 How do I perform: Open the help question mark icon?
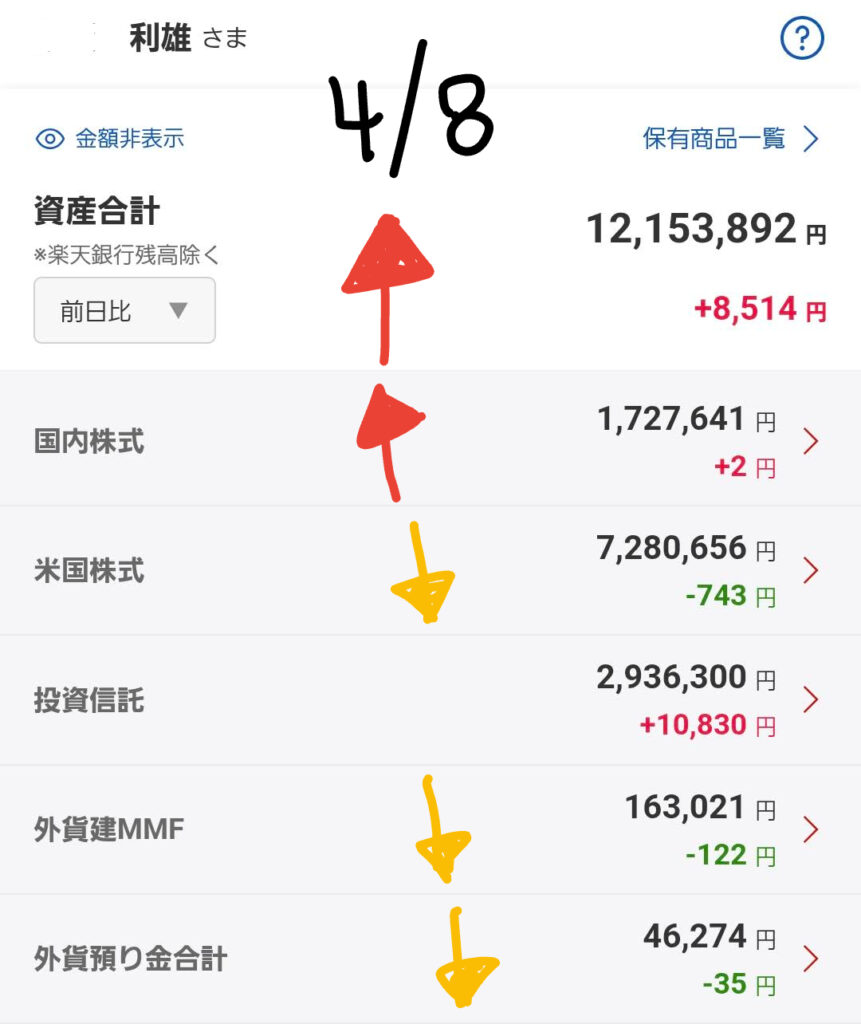tap(801, 40)
